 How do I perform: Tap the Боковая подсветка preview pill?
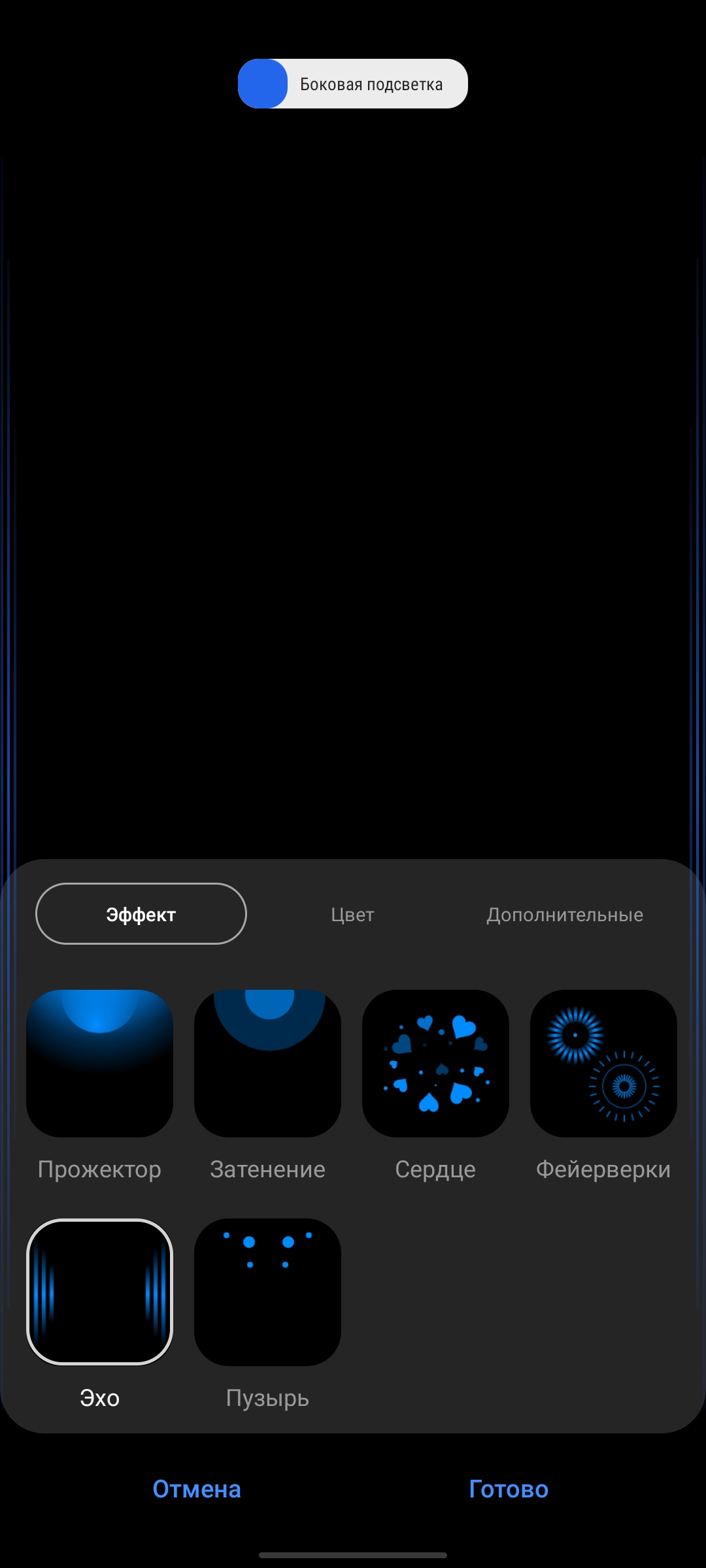pyautogui.click(x=353, y=84)
